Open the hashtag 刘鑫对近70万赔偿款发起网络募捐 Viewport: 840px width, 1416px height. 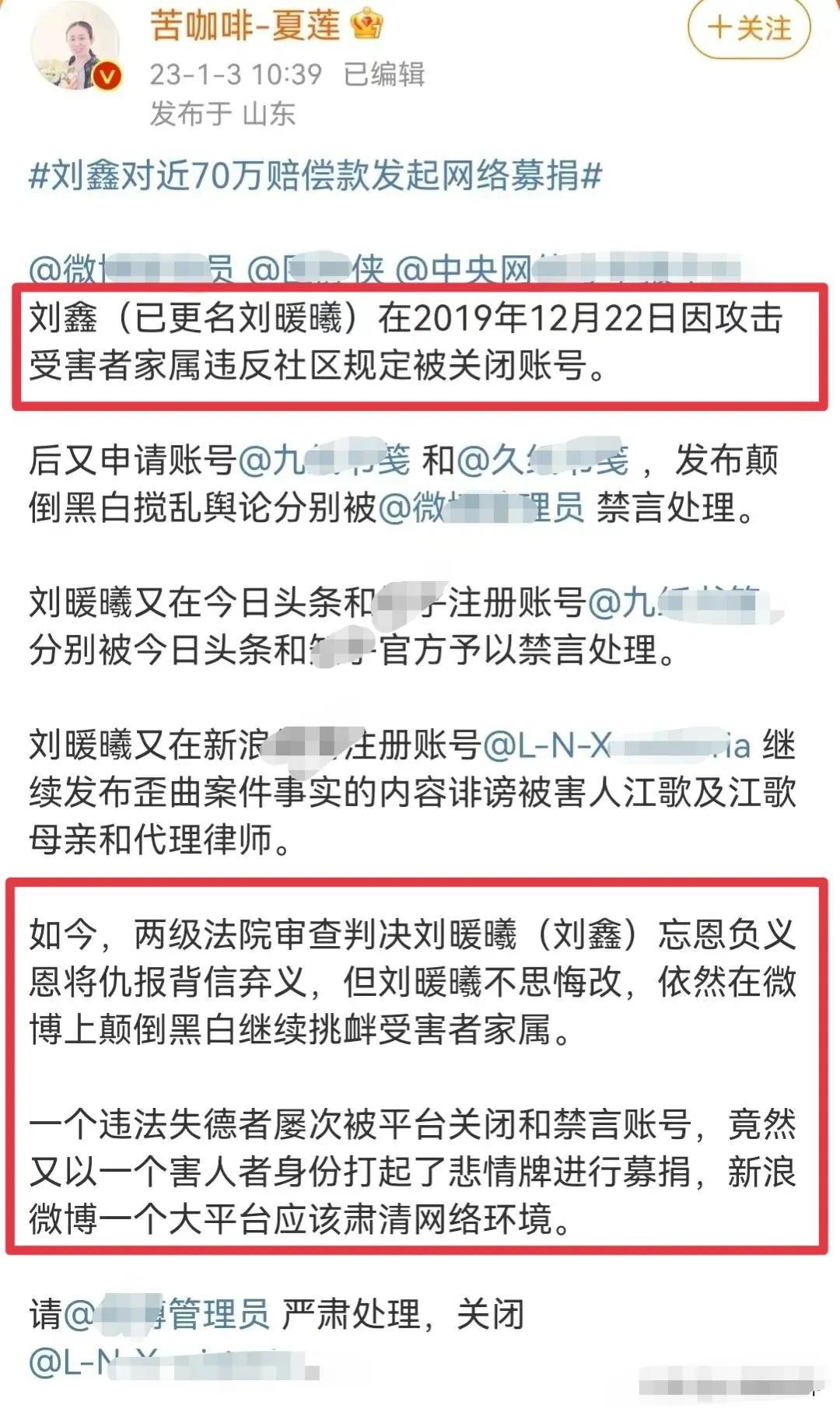tap(315, 175)
